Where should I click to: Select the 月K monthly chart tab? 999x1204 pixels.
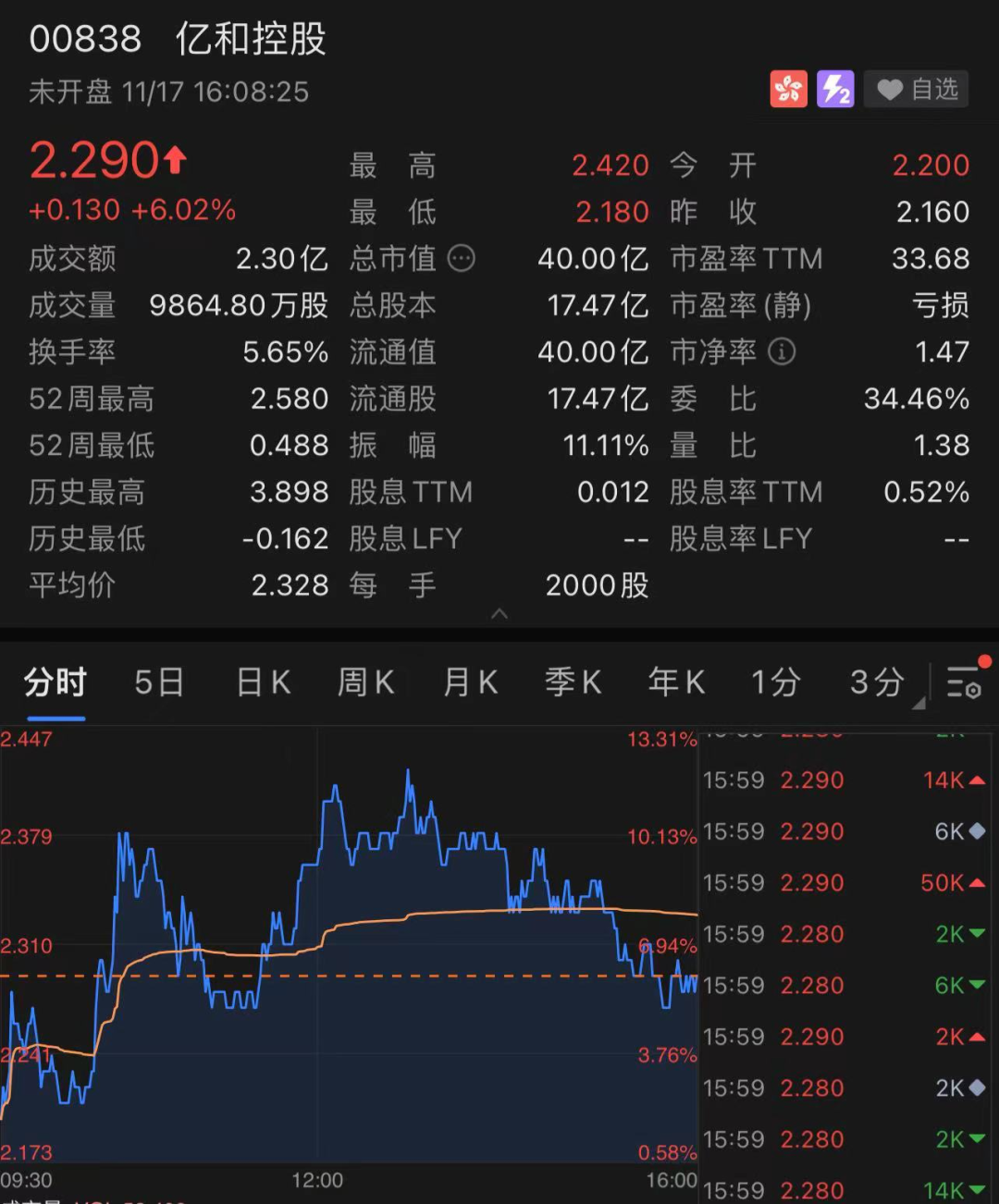[470, 682]
